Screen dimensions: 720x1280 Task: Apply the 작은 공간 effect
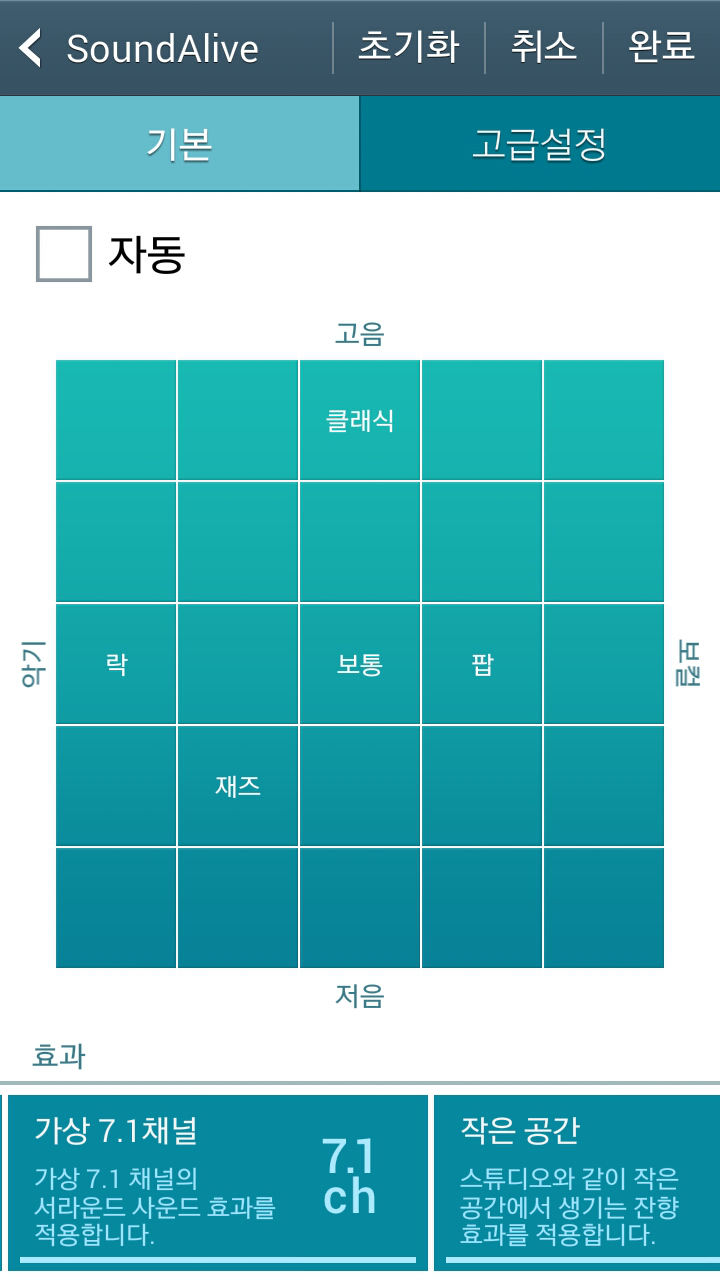pos(576,1182)
